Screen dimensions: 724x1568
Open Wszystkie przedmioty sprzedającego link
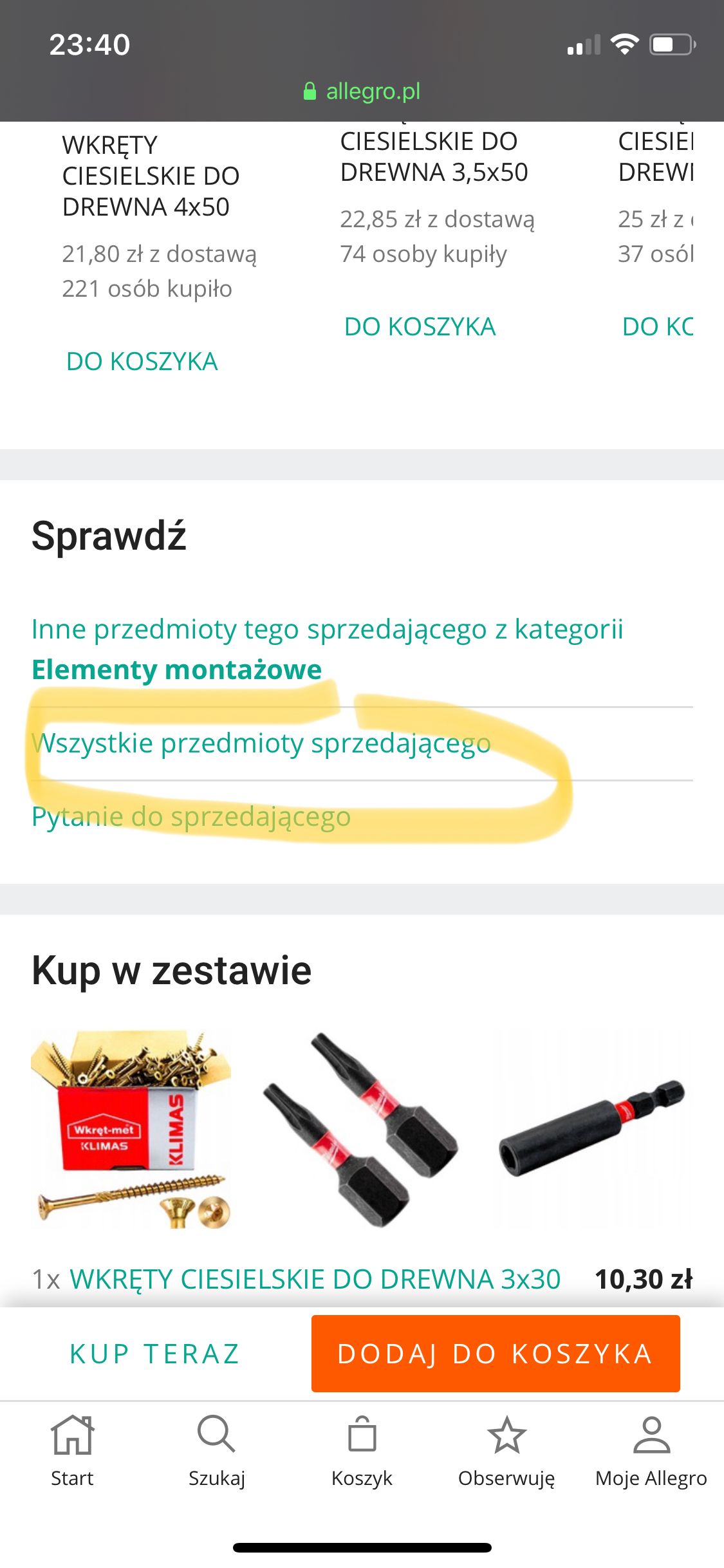coord(261,743)
